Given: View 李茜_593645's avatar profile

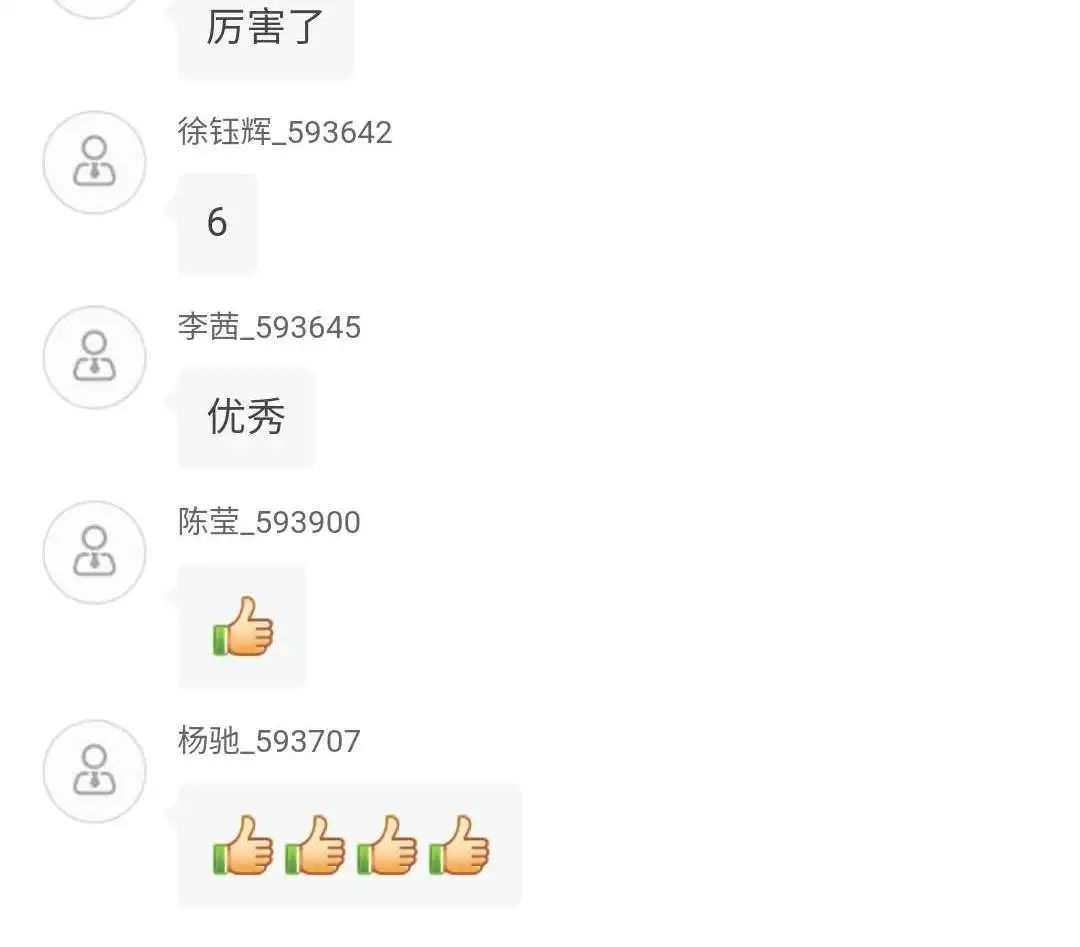Looking at the screenshot, I should click(94, 357).
